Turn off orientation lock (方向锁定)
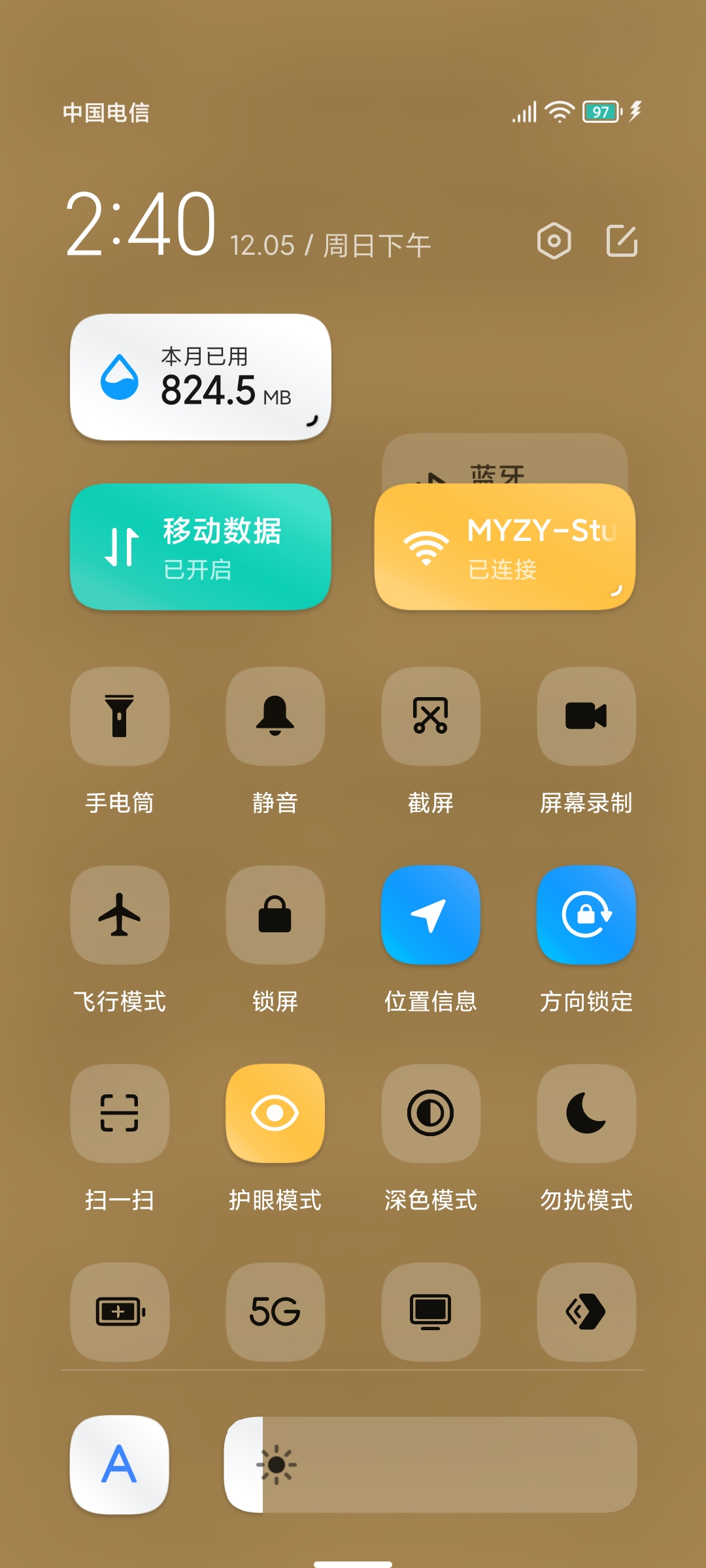This screenshot has height=1568, width=706. [x=586, y=915]
